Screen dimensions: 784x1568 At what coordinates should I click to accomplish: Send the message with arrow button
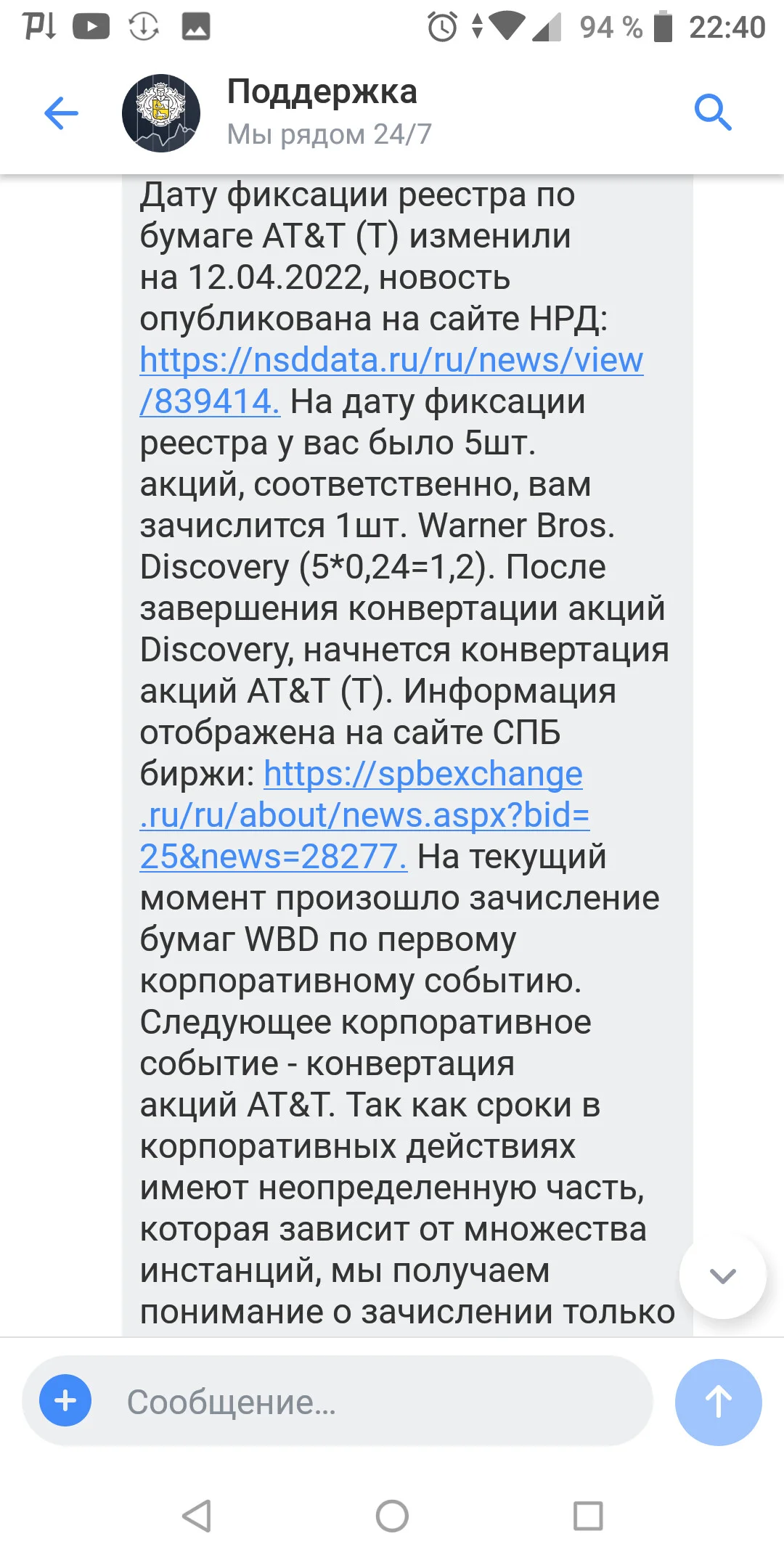[718, 1402]
